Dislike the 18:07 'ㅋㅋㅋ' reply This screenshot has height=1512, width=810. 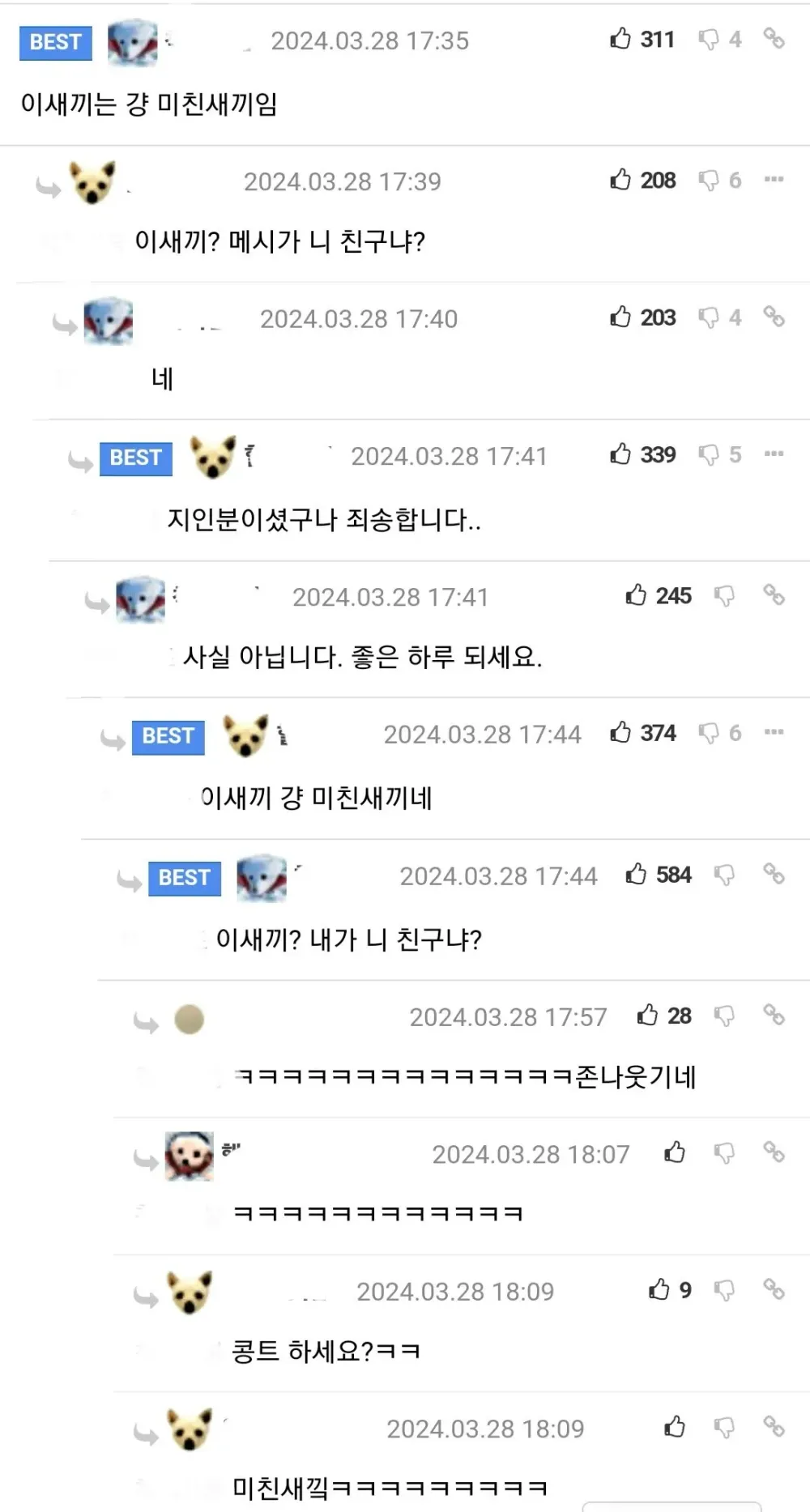click(724, 1153)
